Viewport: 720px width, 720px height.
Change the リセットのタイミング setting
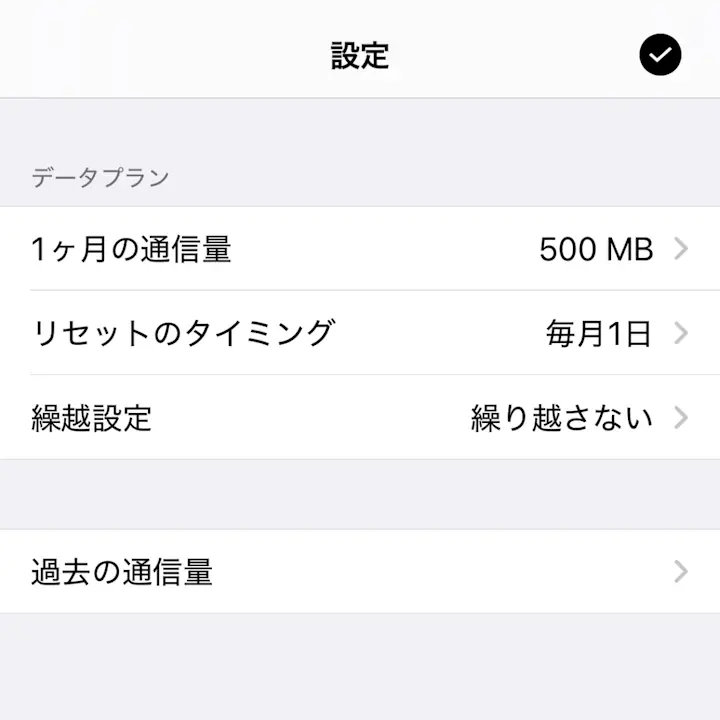point(360,333)
